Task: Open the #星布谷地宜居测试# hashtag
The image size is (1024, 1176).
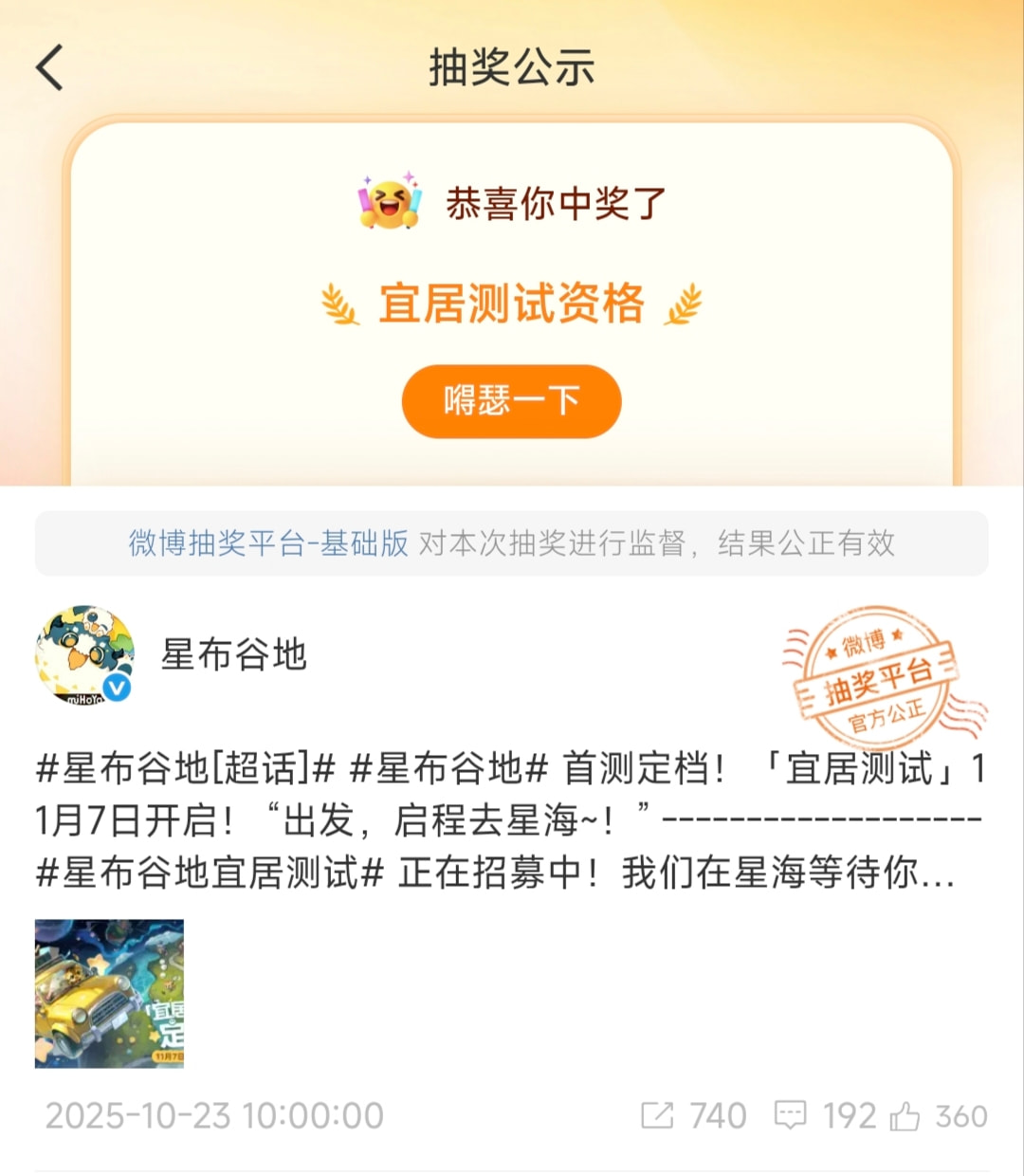Action: click(210, 873)
